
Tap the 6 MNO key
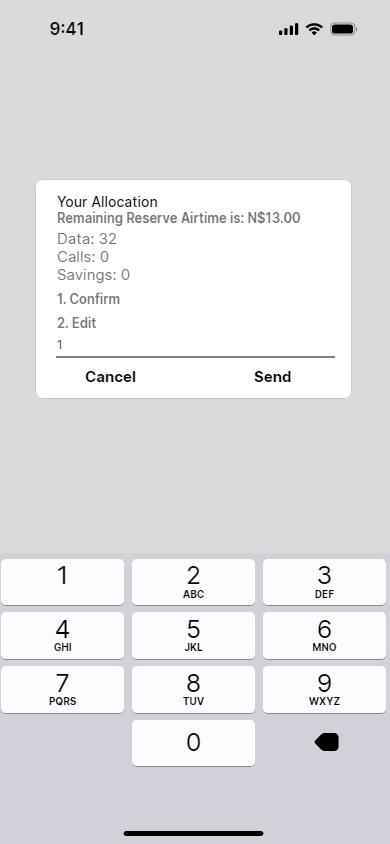pos(324,636)
